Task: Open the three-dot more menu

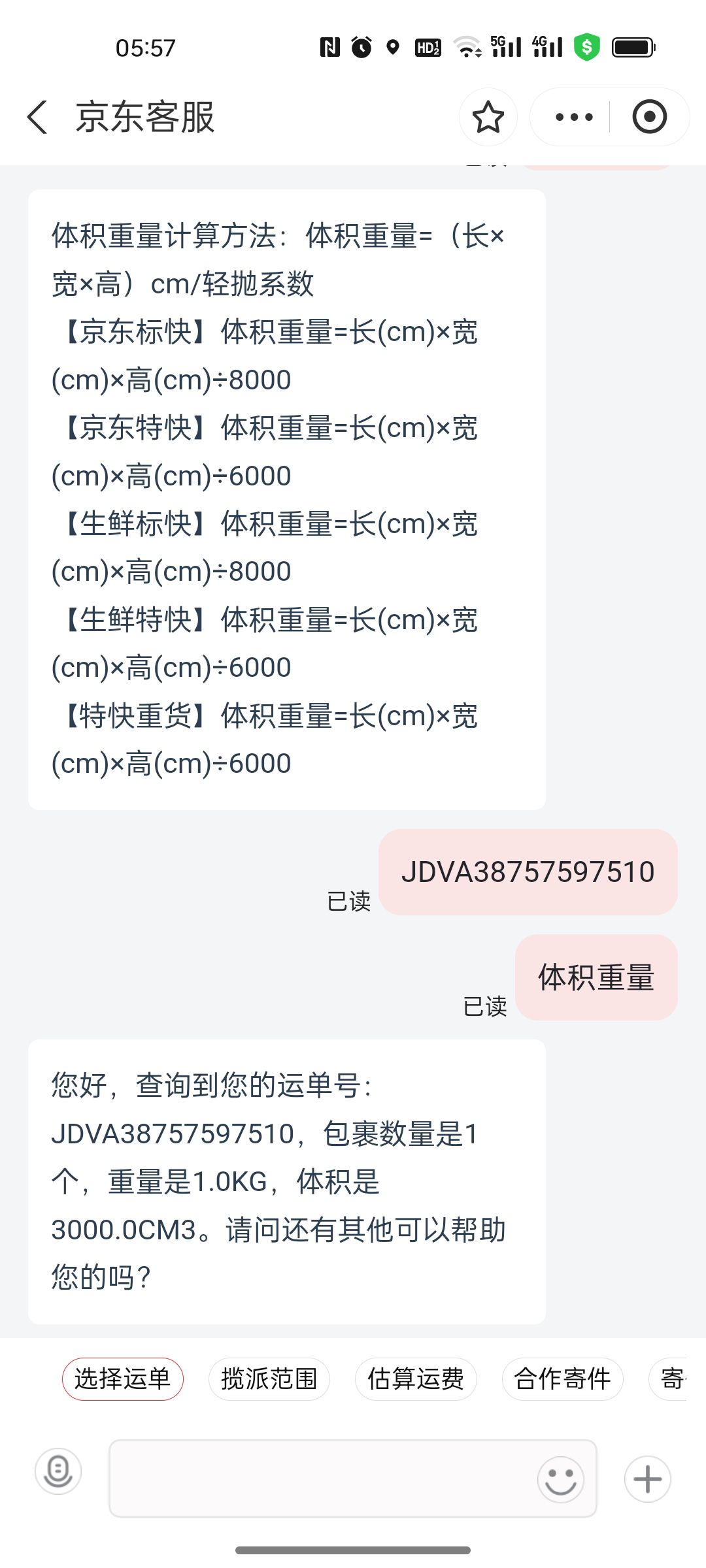Action: pyautogui.click(x=573, y=118)
